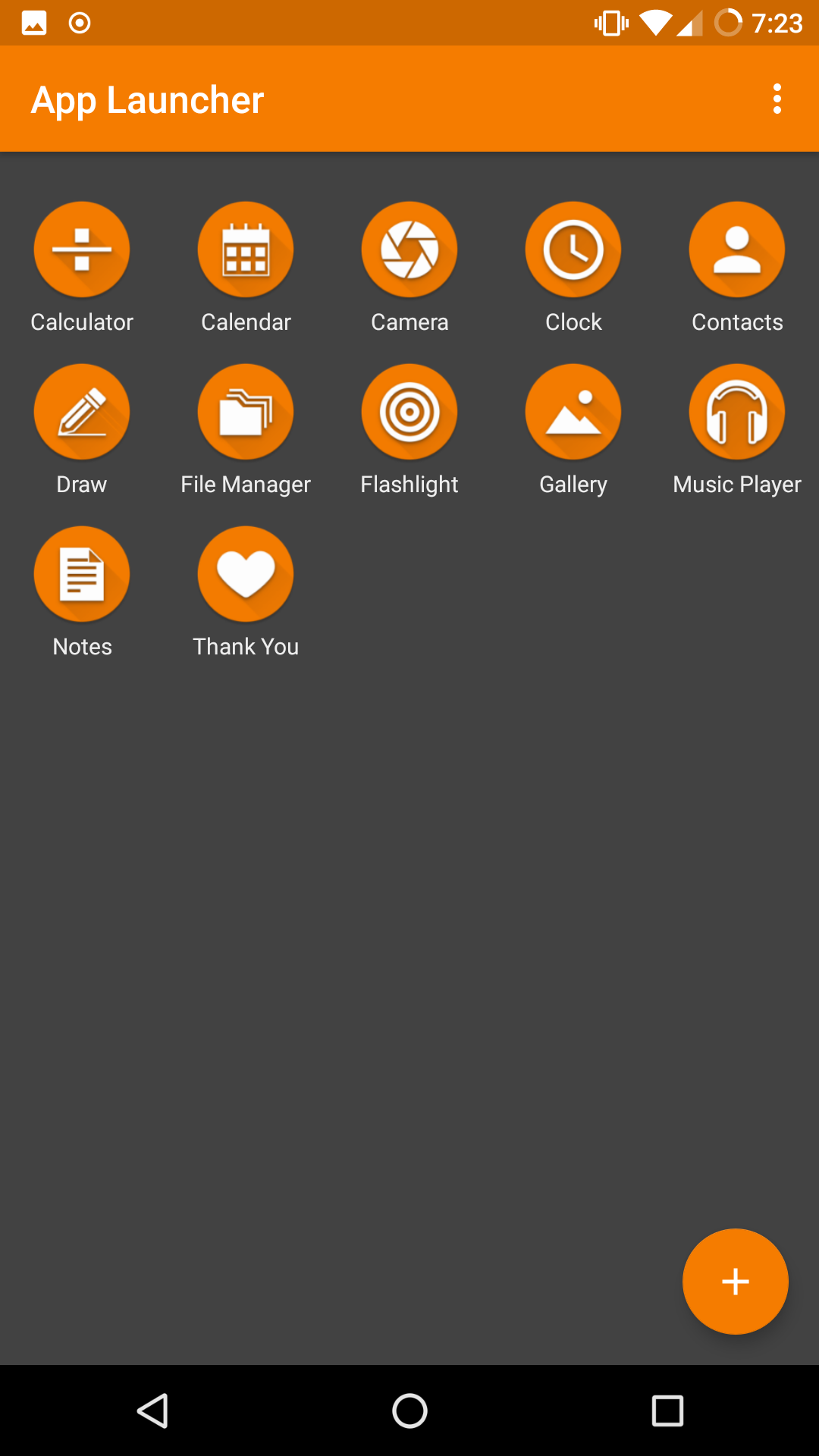Screen dimensions: 819x1456
Task: Open the File Manager app
Action: 246,411
